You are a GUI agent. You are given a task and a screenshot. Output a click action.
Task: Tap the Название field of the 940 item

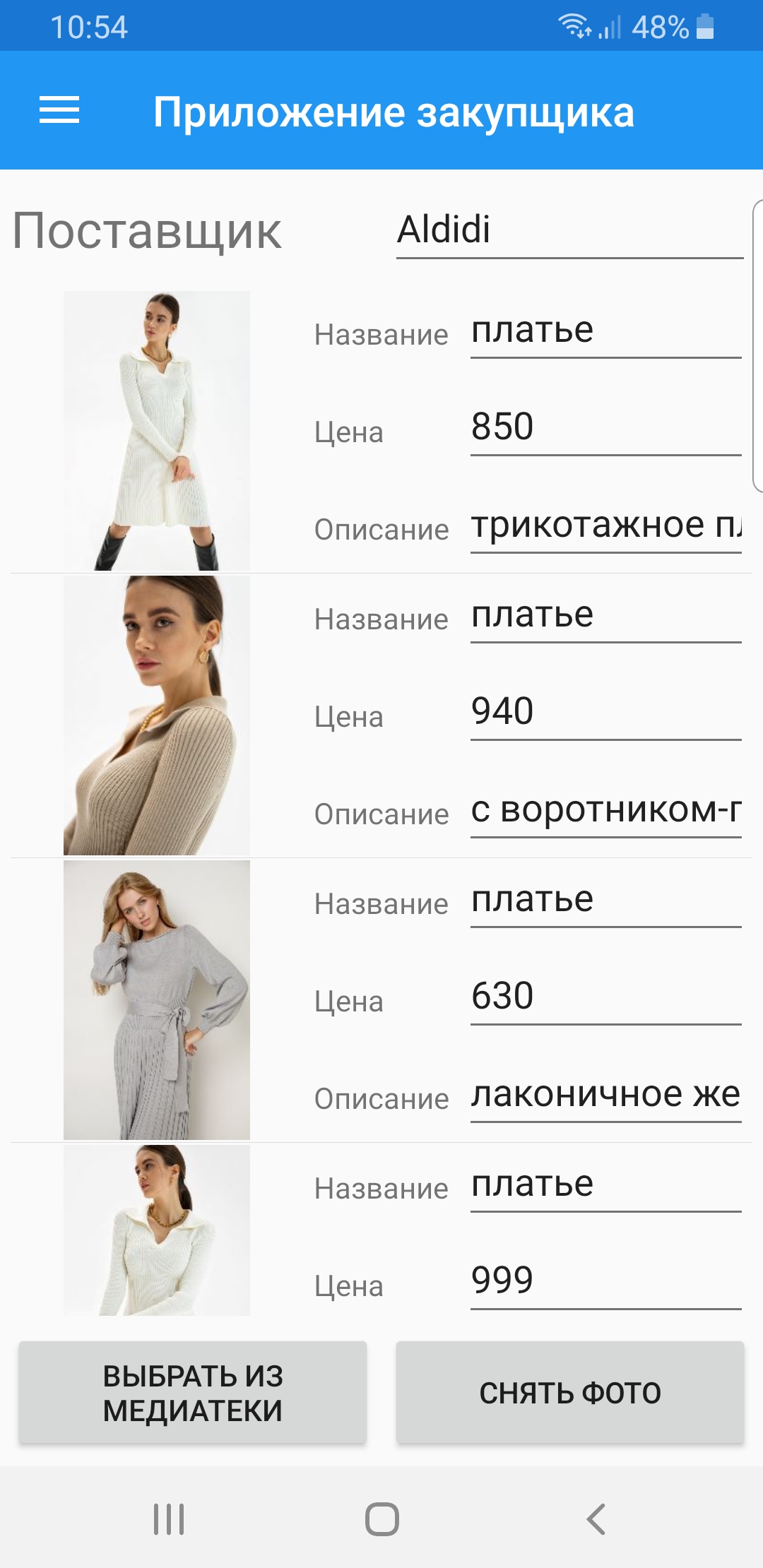pyautogui.click(x=605, y=616)
